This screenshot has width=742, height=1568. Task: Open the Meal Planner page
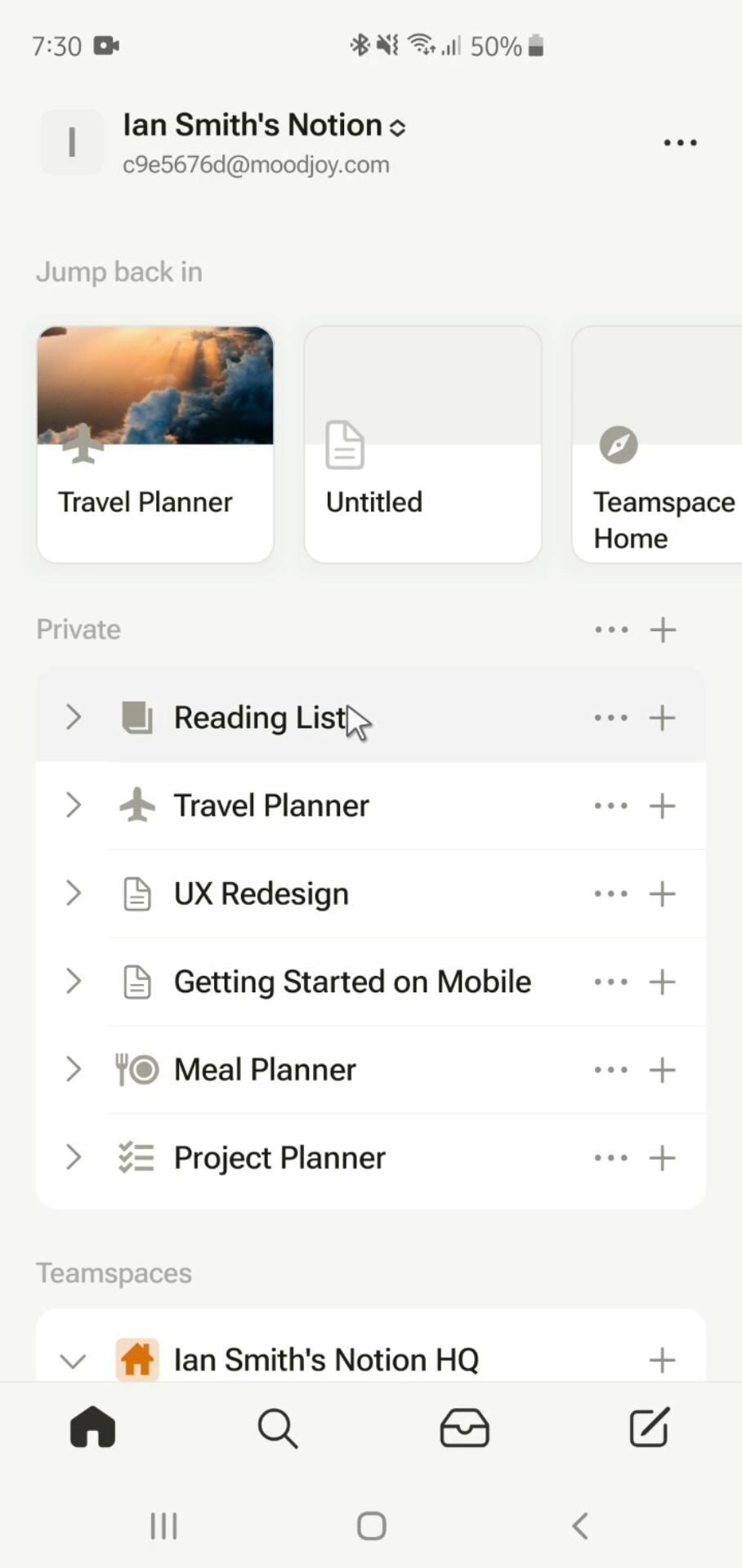click(265, 1070)
